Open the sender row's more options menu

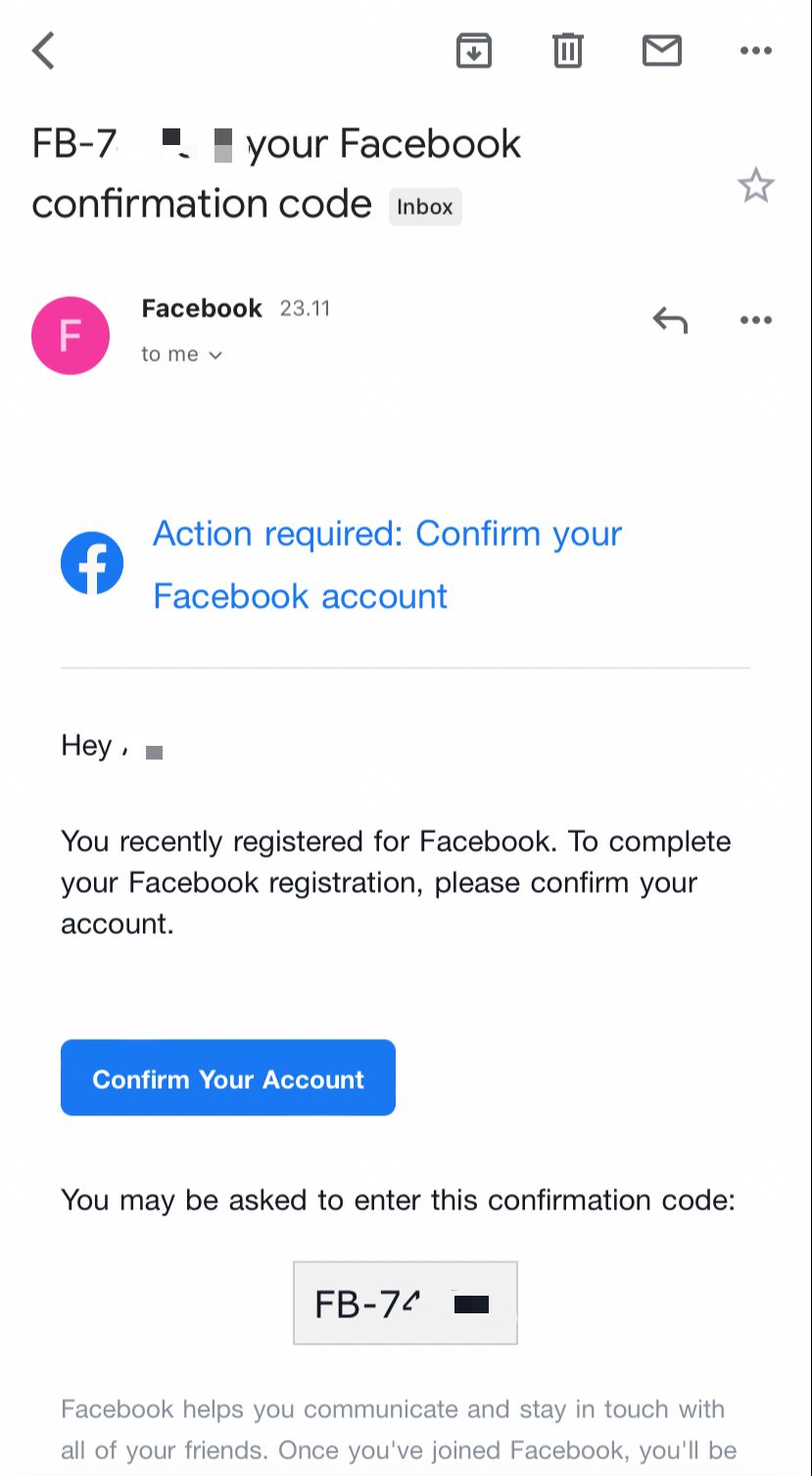(756, 320)
